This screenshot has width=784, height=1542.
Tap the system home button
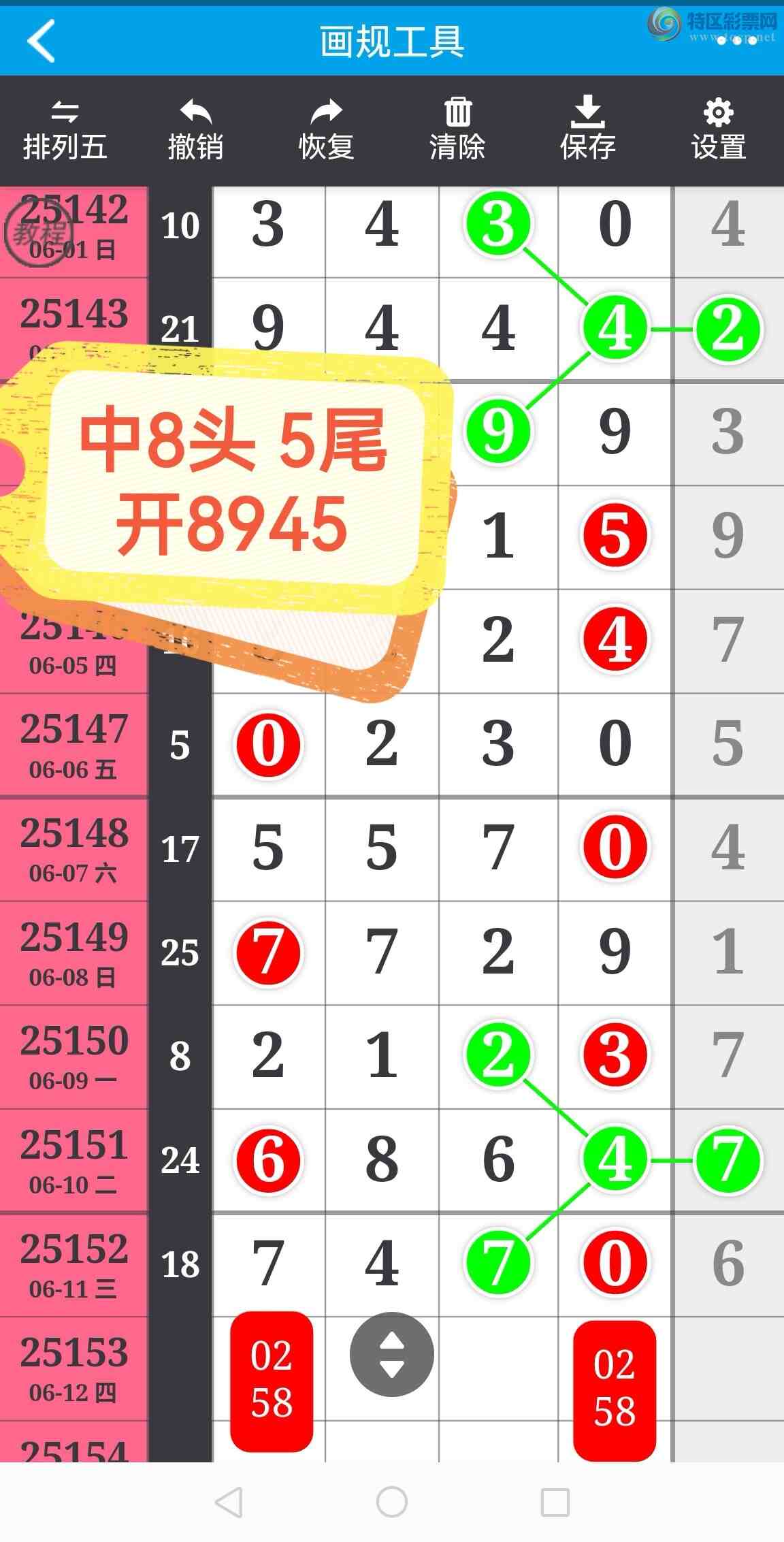click(391, 1502)
